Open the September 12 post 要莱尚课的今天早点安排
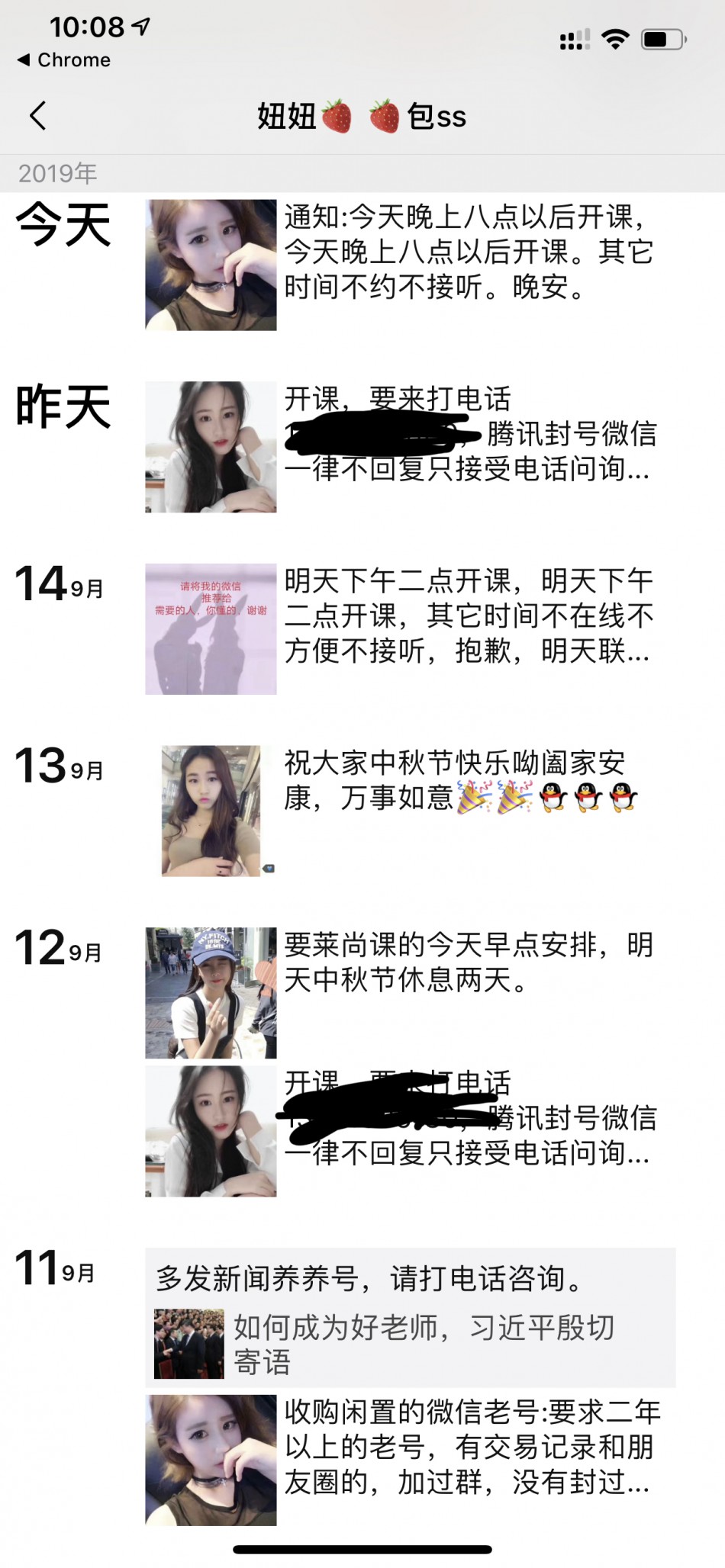The width and height of the screenshot is (725, 1568). [x=467, y=962]
